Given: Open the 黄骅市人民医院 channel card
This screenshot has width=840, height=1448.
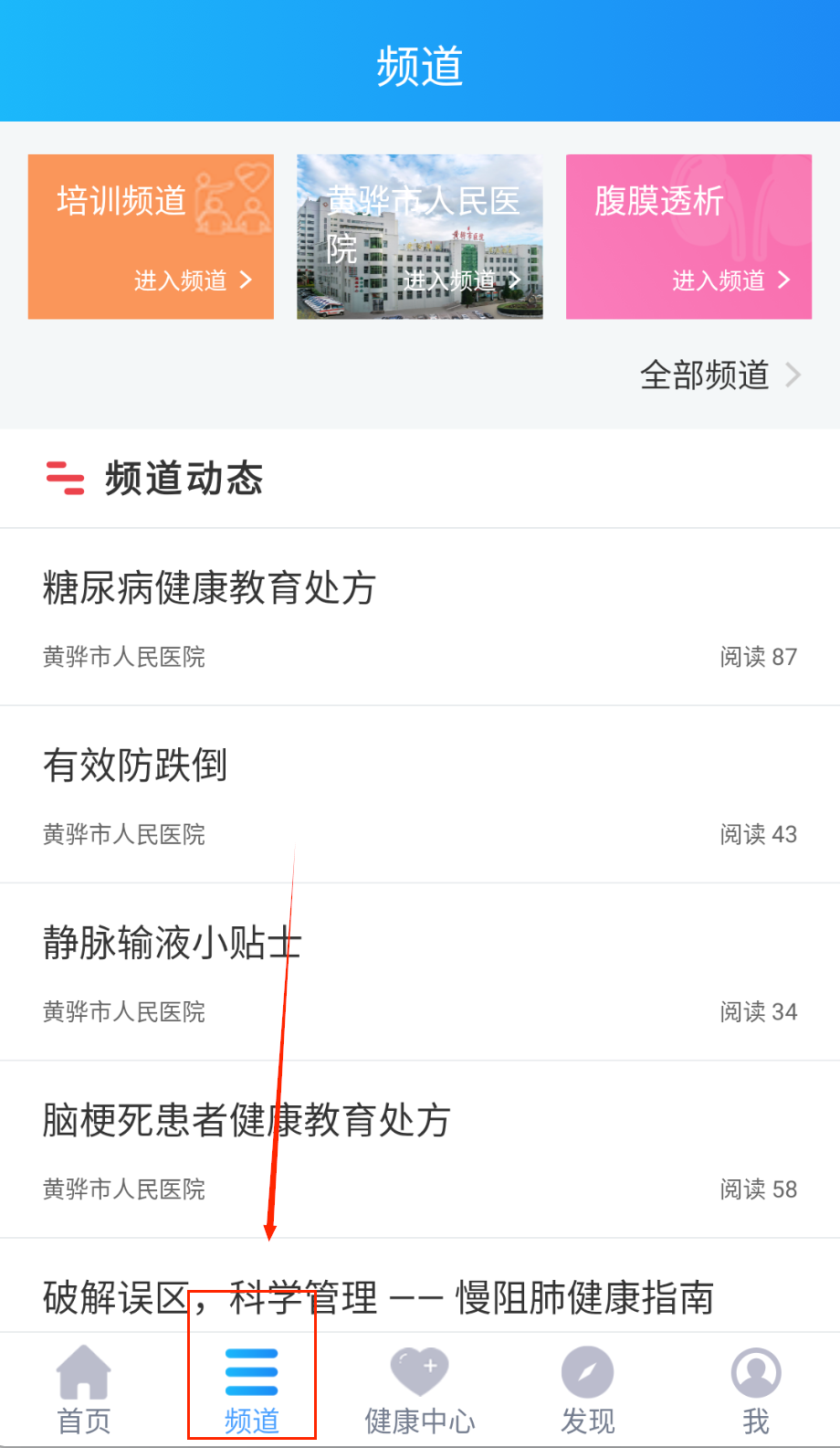Looking at the screenshot, I should [420, 237].
